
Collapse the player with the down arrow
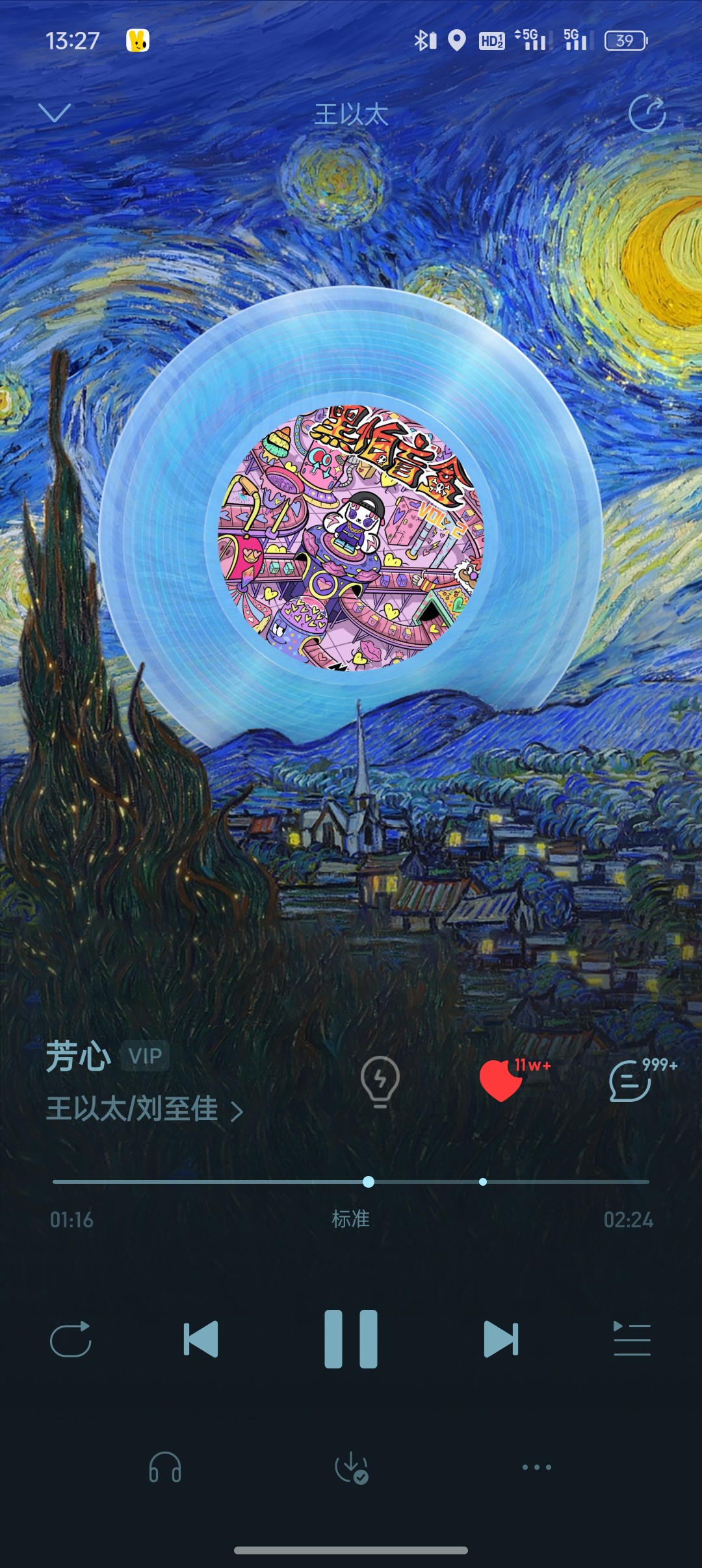[x=55, y=113]
